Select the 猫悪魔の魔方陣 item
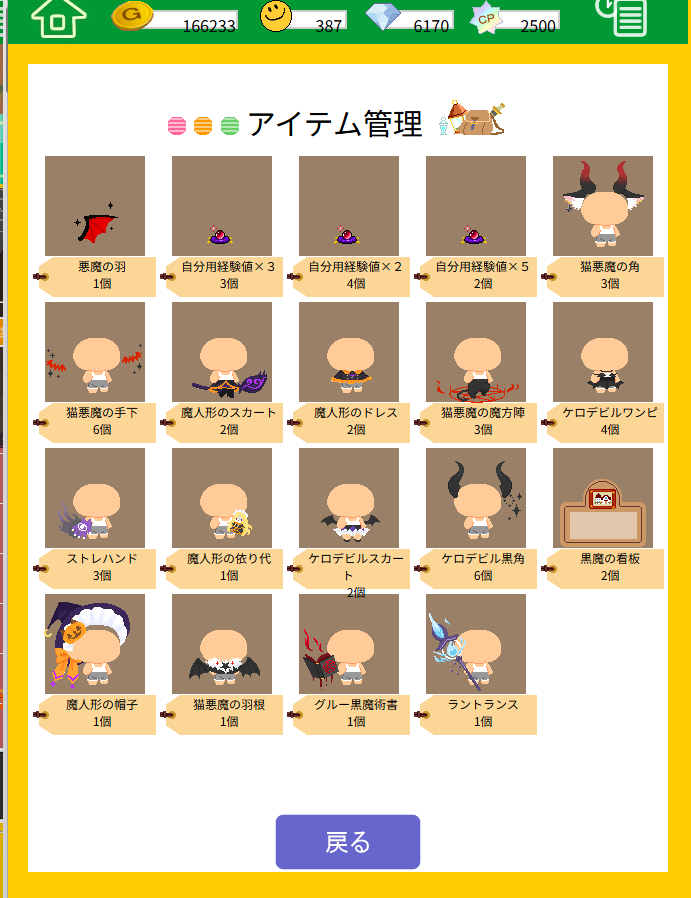The height and width of the screenshot is (898, 691). pos(476,352)
